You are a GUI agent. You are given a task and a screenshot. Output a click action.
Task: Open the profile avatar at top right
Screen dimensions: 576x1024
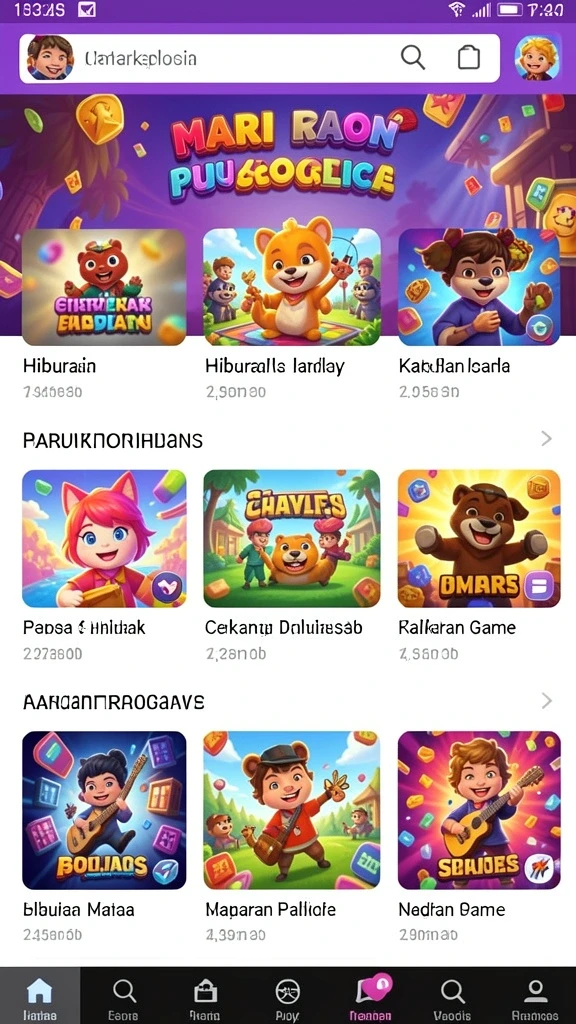(x=537, y=58)
